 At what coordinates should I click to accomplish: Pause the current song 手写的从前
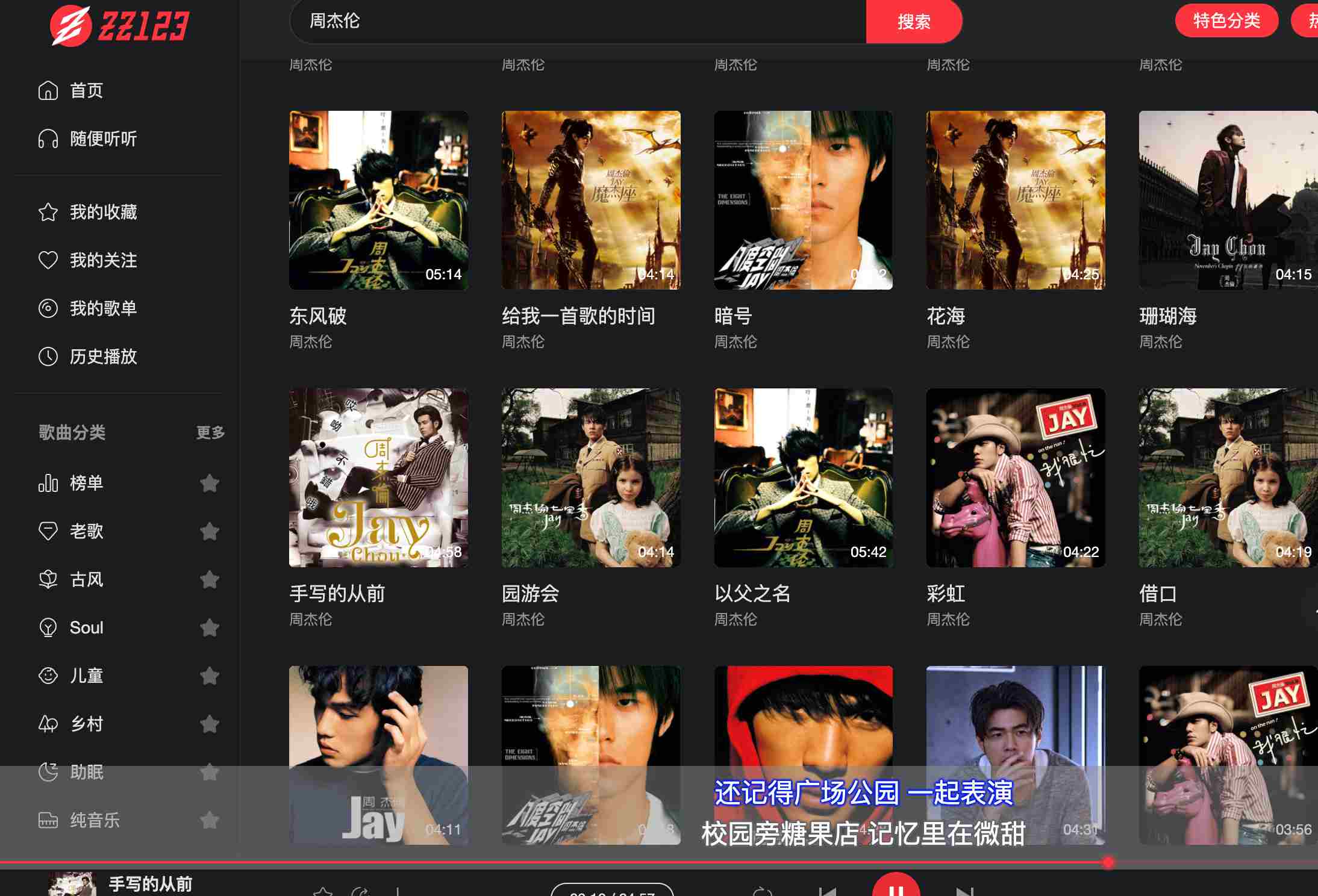pos(896,888)
